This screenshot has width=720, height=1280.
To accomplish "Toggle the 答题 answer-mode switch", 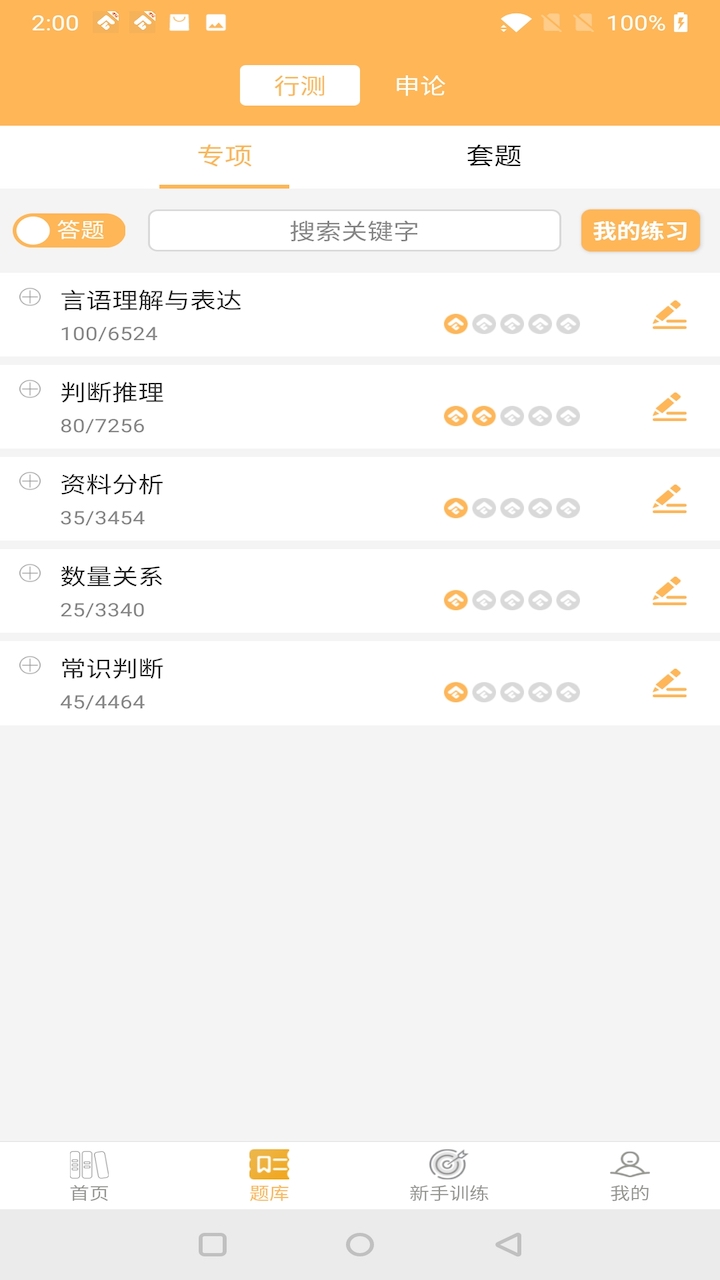I will click(x=68, y=230).
